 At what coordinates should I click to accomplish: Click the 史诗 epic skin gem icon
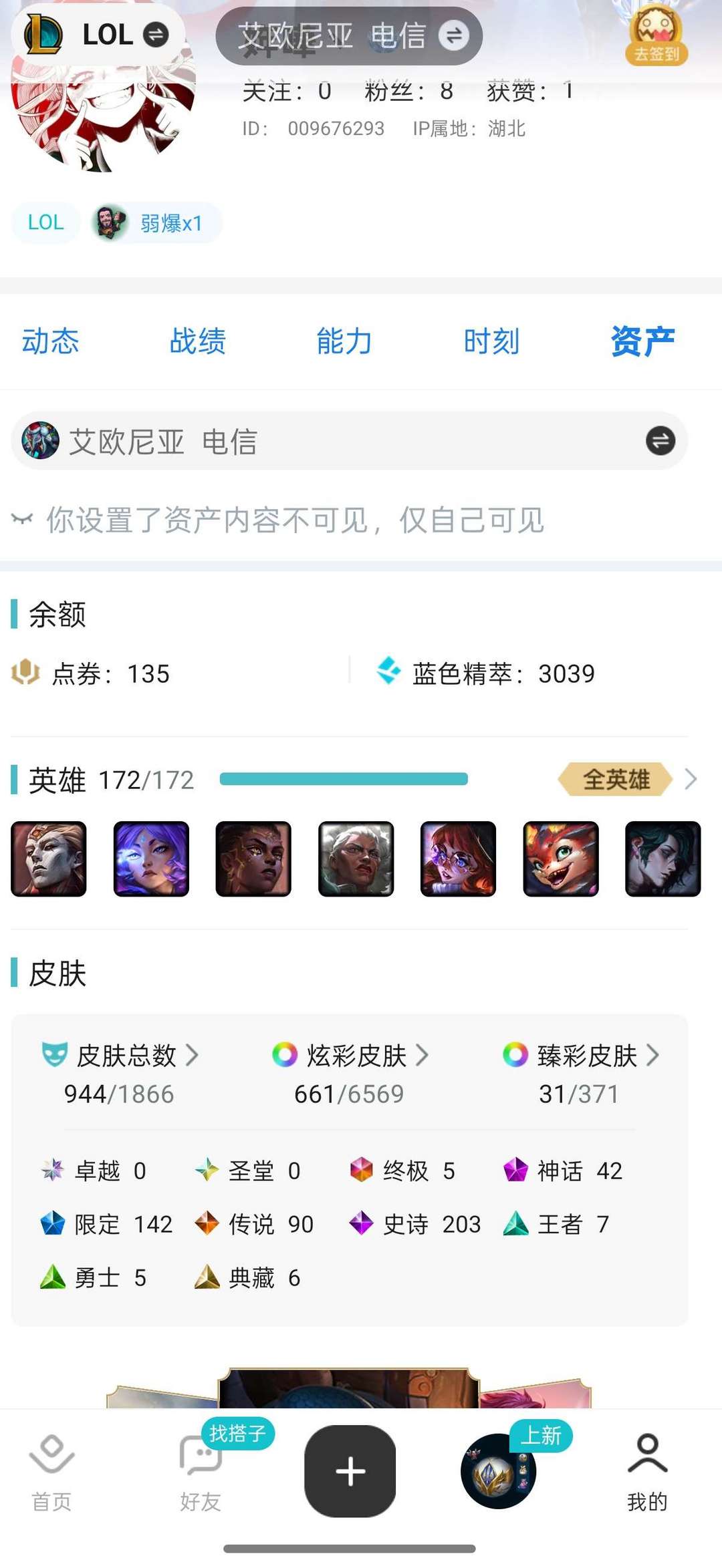click(x=362, y=1224)
